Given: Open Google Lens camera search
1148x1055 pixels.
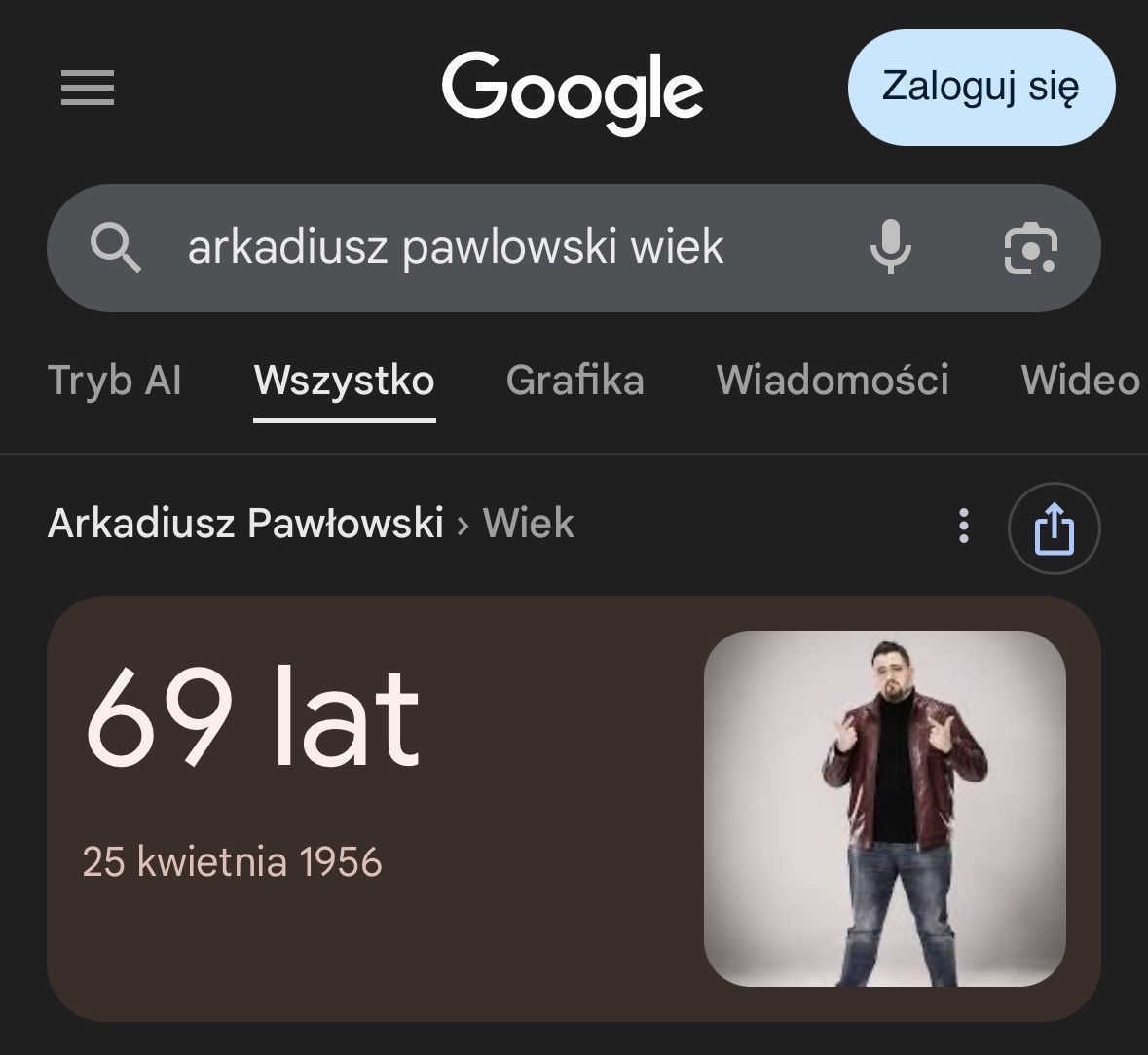Looking at the screenshot, I should (1030, 248).
